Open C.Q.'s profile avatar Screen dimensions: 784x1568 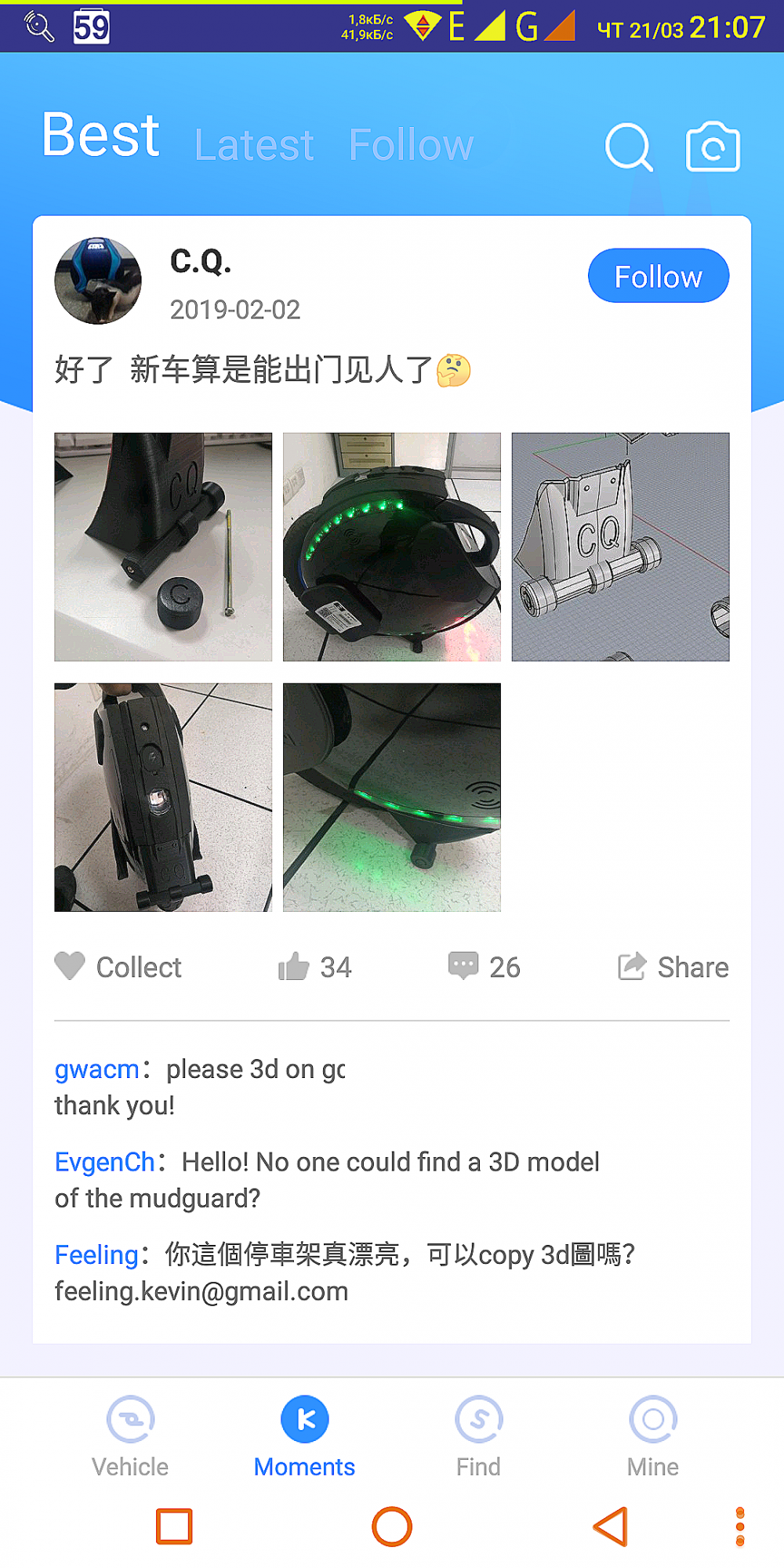[x=98, y=281]
